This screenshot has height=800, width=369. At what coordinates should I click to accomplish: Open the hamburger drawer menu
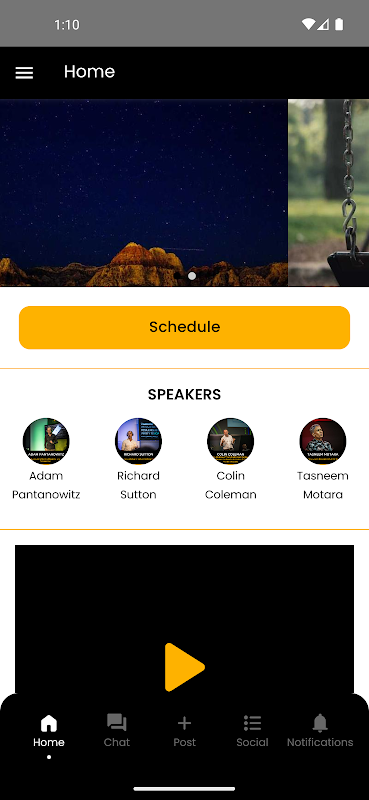[x=24, y=73]
